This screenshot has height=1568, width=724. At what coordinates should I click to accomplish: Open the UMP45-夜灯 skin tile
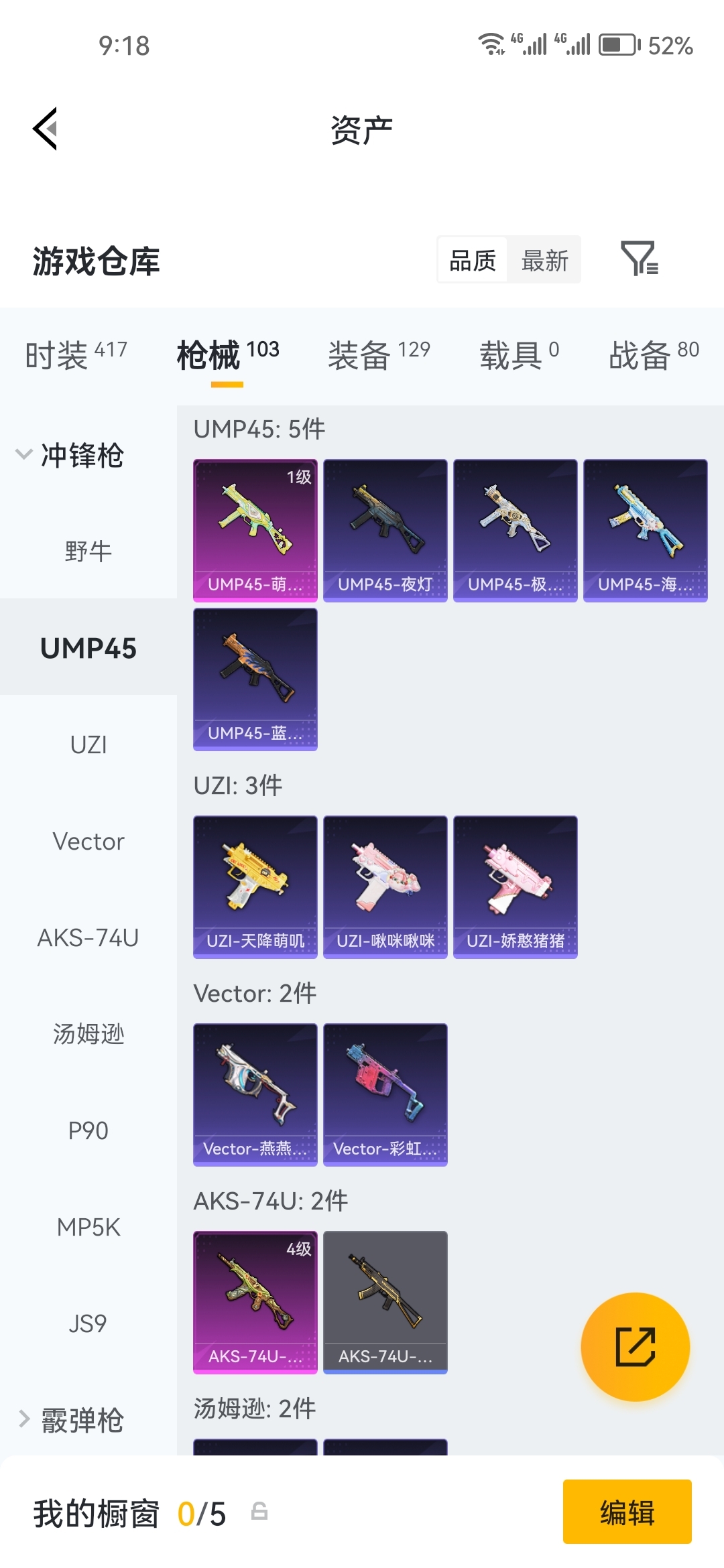385,530
